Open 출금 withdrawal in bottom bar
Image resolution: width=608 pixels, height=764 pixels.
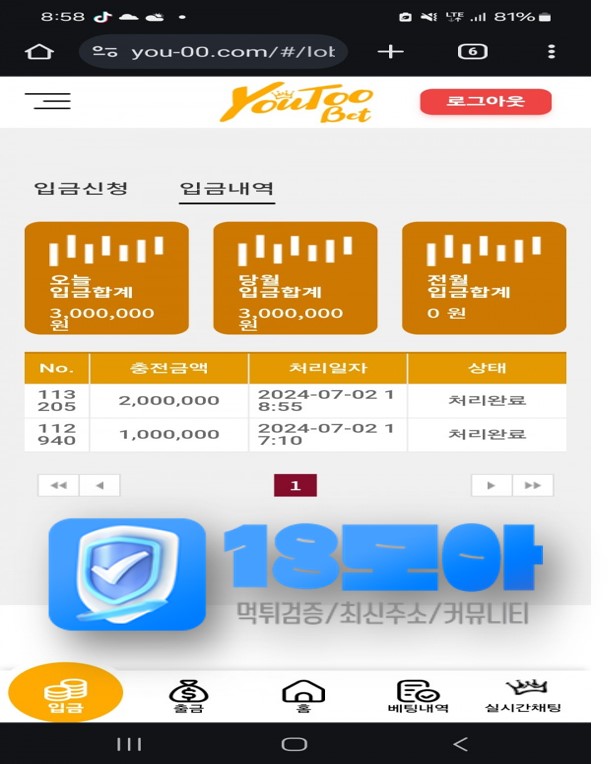click(188, 696)
